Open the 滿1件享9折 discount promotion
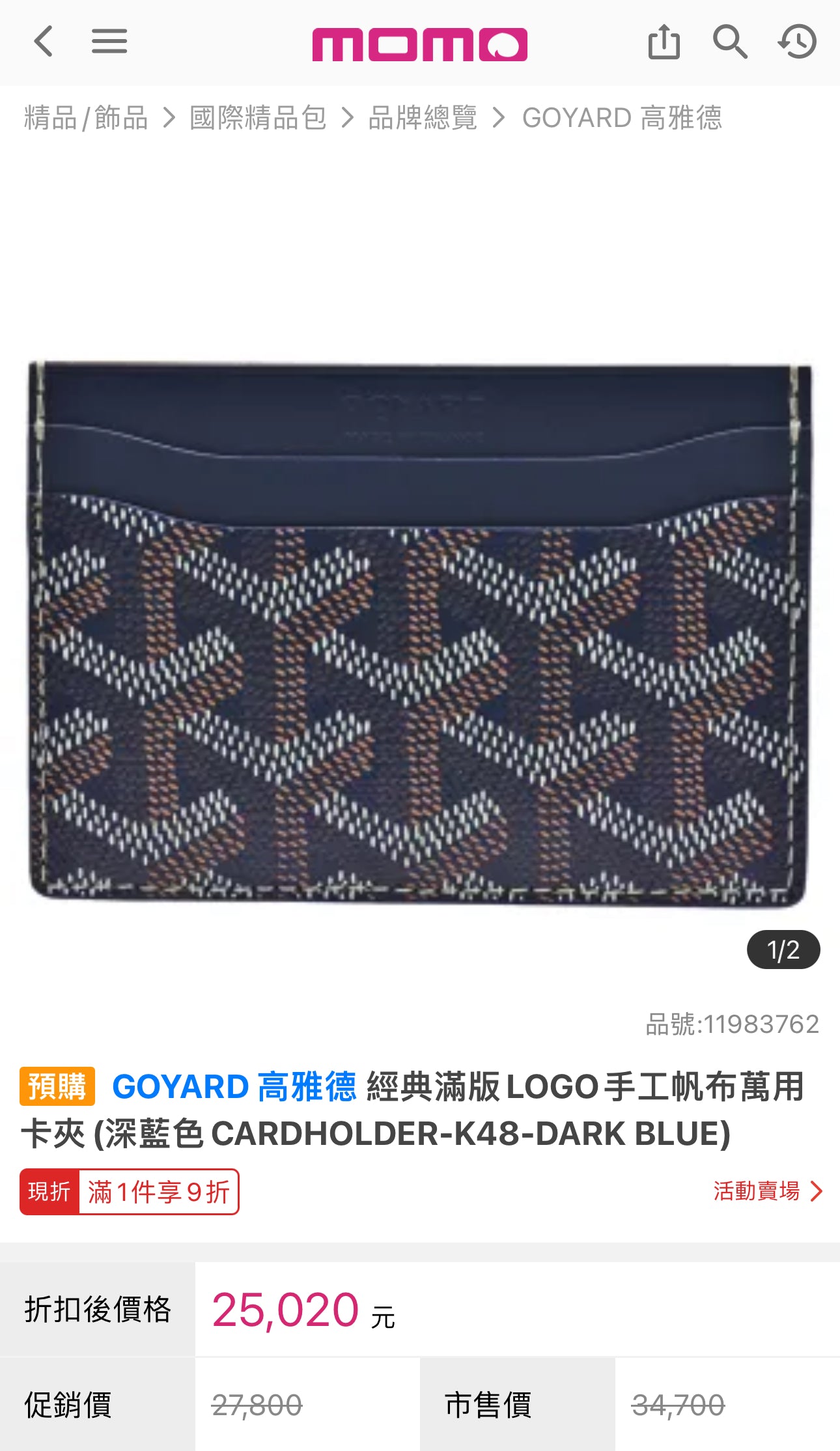This screenshot has height=1451, width=840. click(x=130, y=1192)
